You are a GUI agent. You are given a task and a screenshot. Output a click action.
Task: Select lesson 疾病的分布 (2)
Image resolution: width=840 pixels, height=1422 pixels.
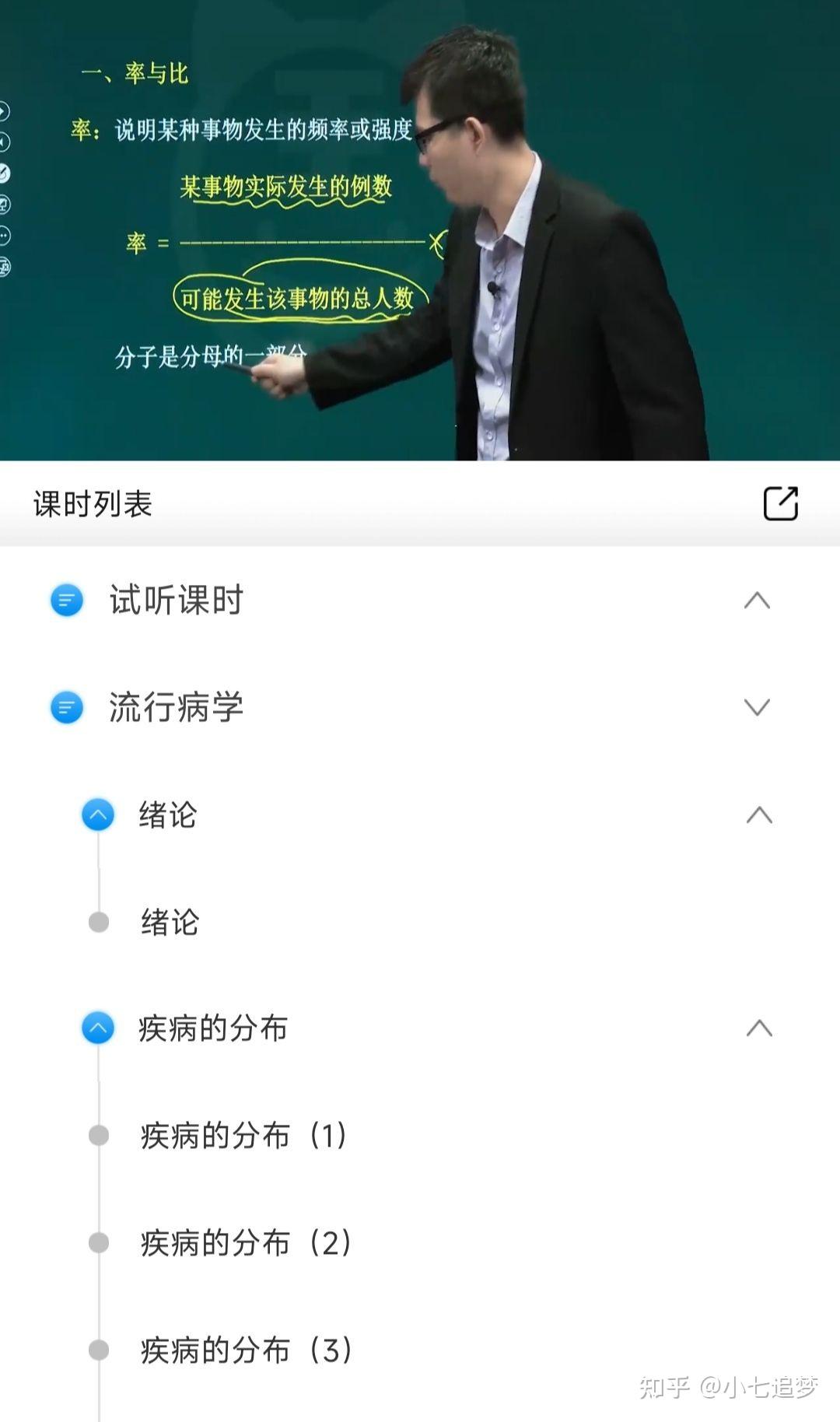[245, 1243]
